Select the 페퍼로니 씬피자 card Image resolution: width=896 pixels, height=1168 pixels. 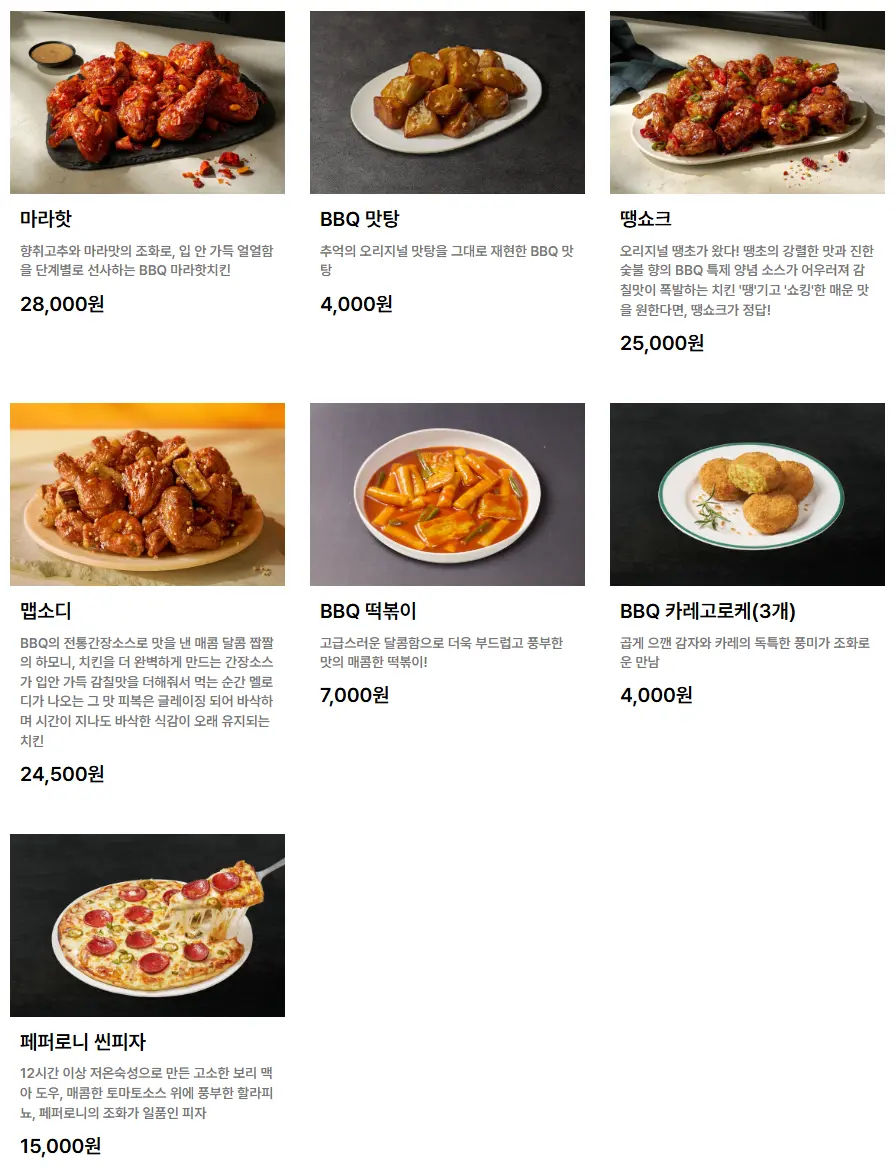click(x=147, y=925)
